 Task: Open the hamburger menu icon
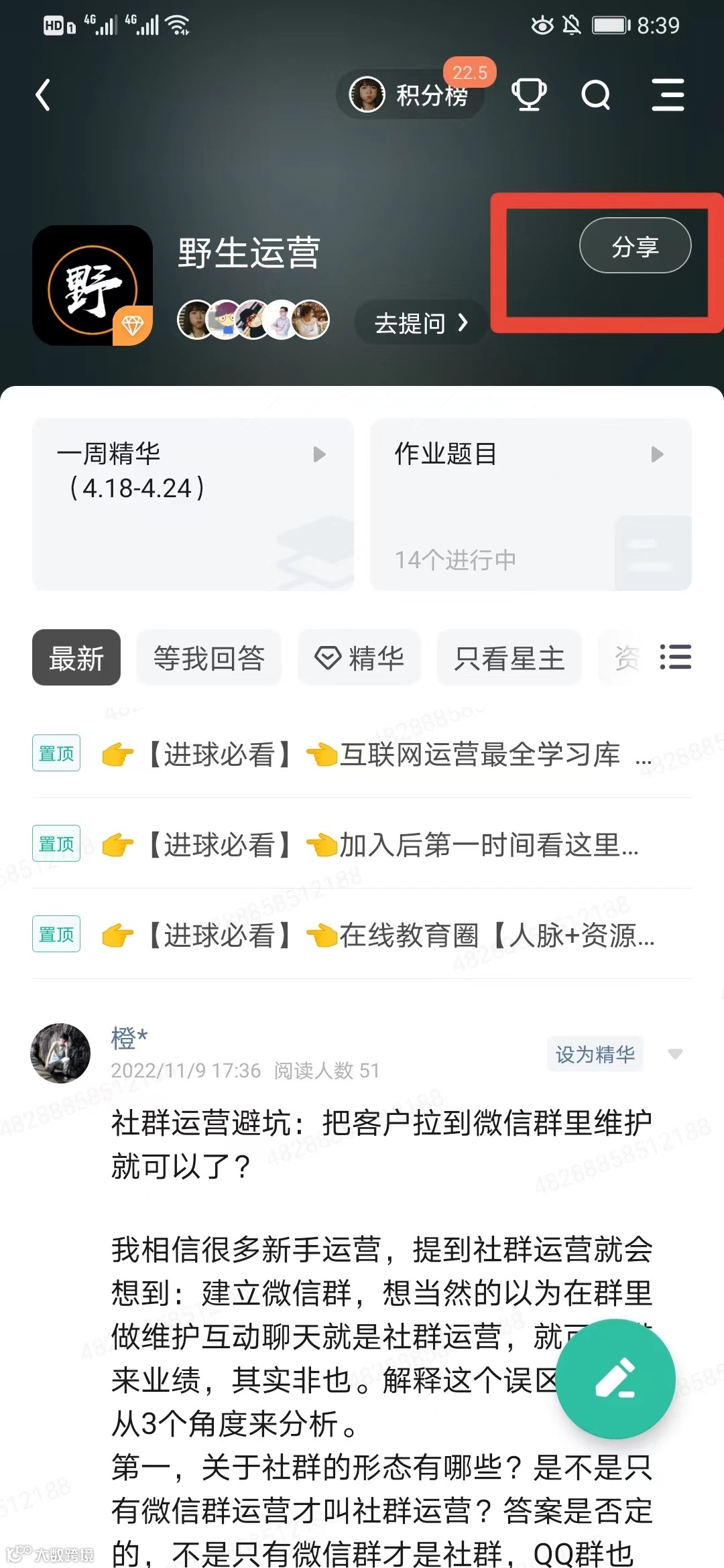[668, 94]
